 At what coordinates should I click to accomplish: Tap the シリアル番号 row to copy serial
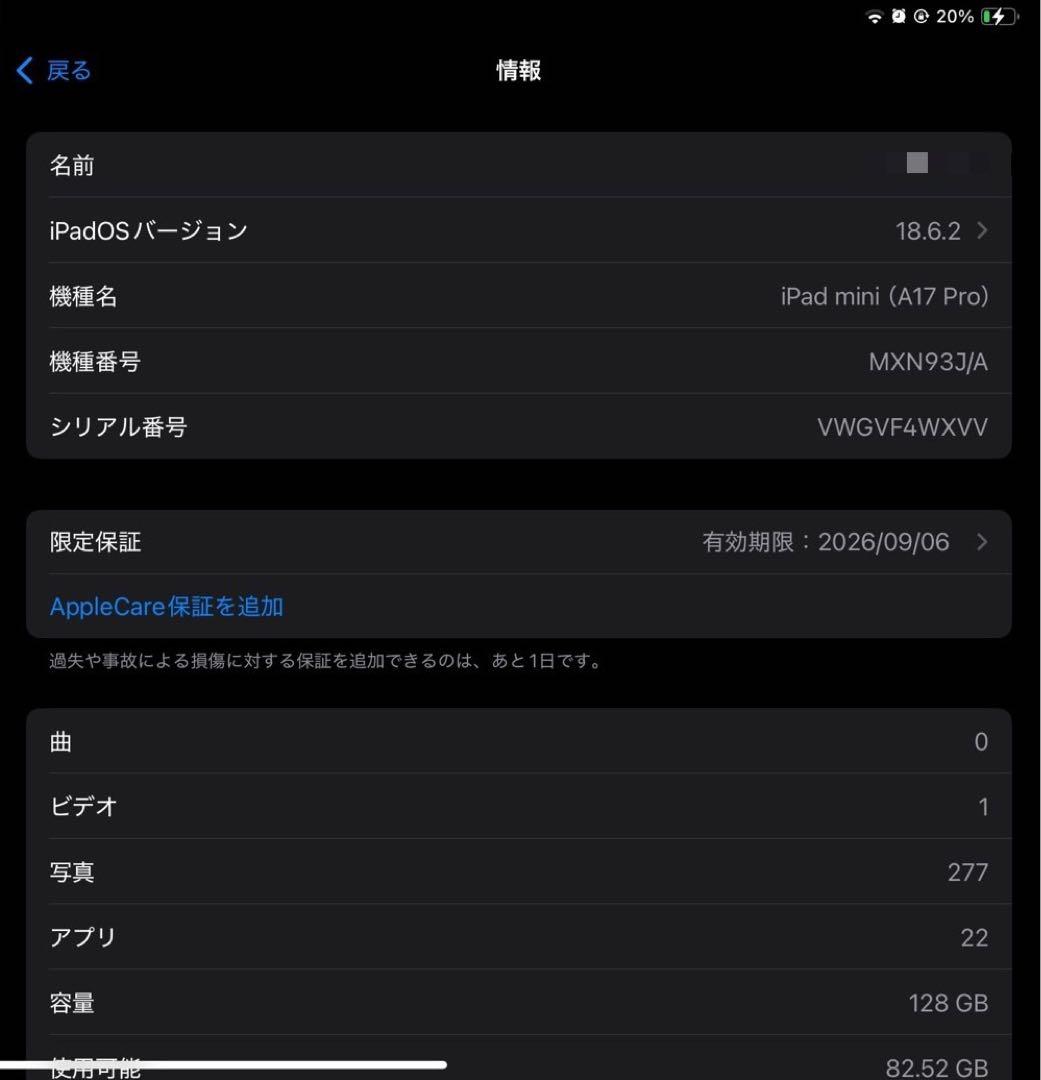coord(520,426)
